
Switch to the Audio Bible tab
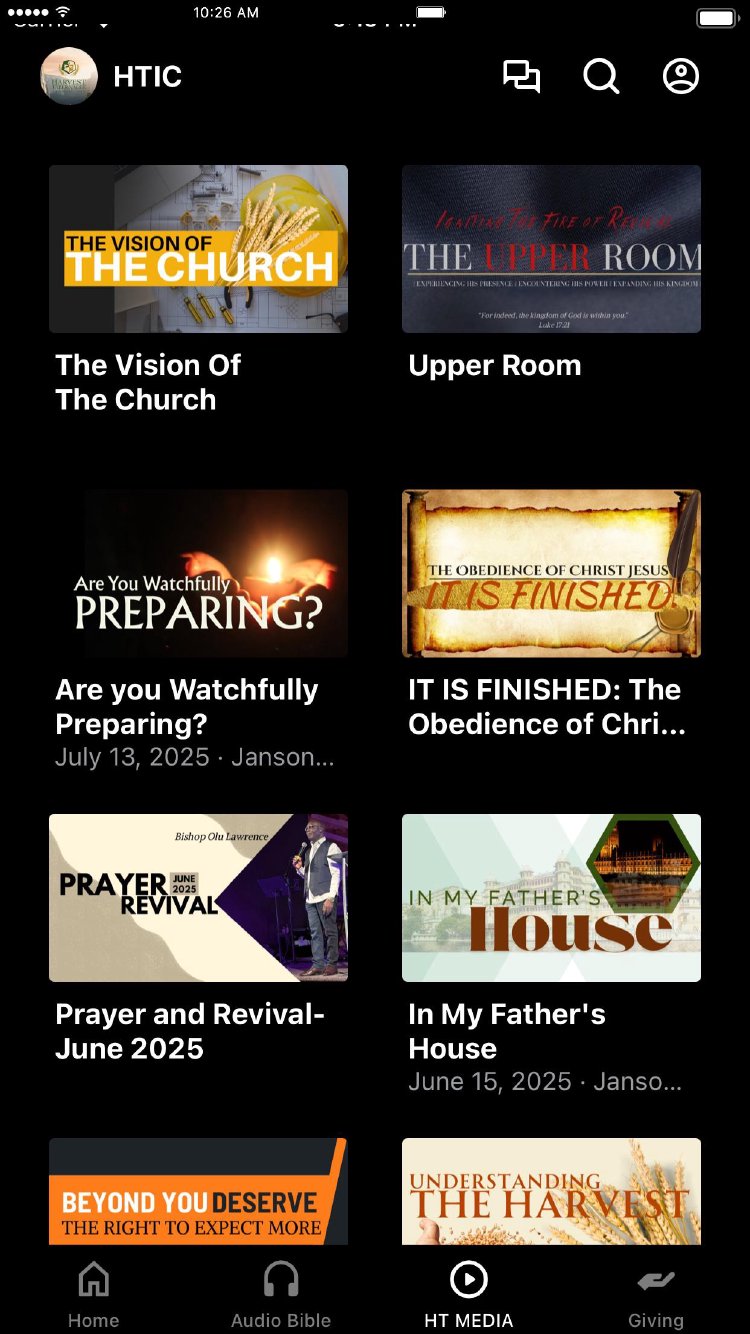[x=281, y=1294]
